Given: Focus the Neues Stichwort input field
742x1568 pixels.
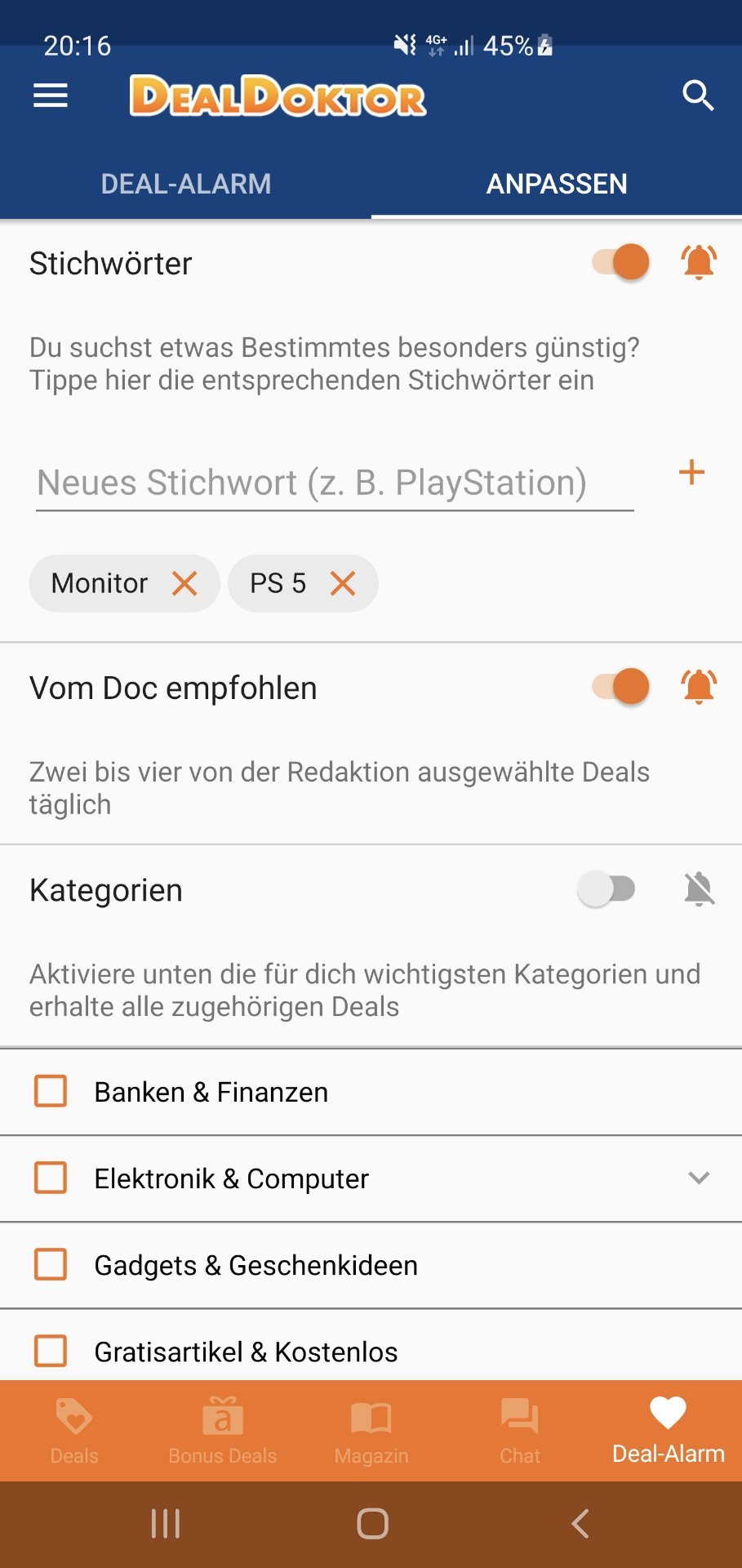Looking at the screenshot, I should pyautogui.click(x=335, y=483).
